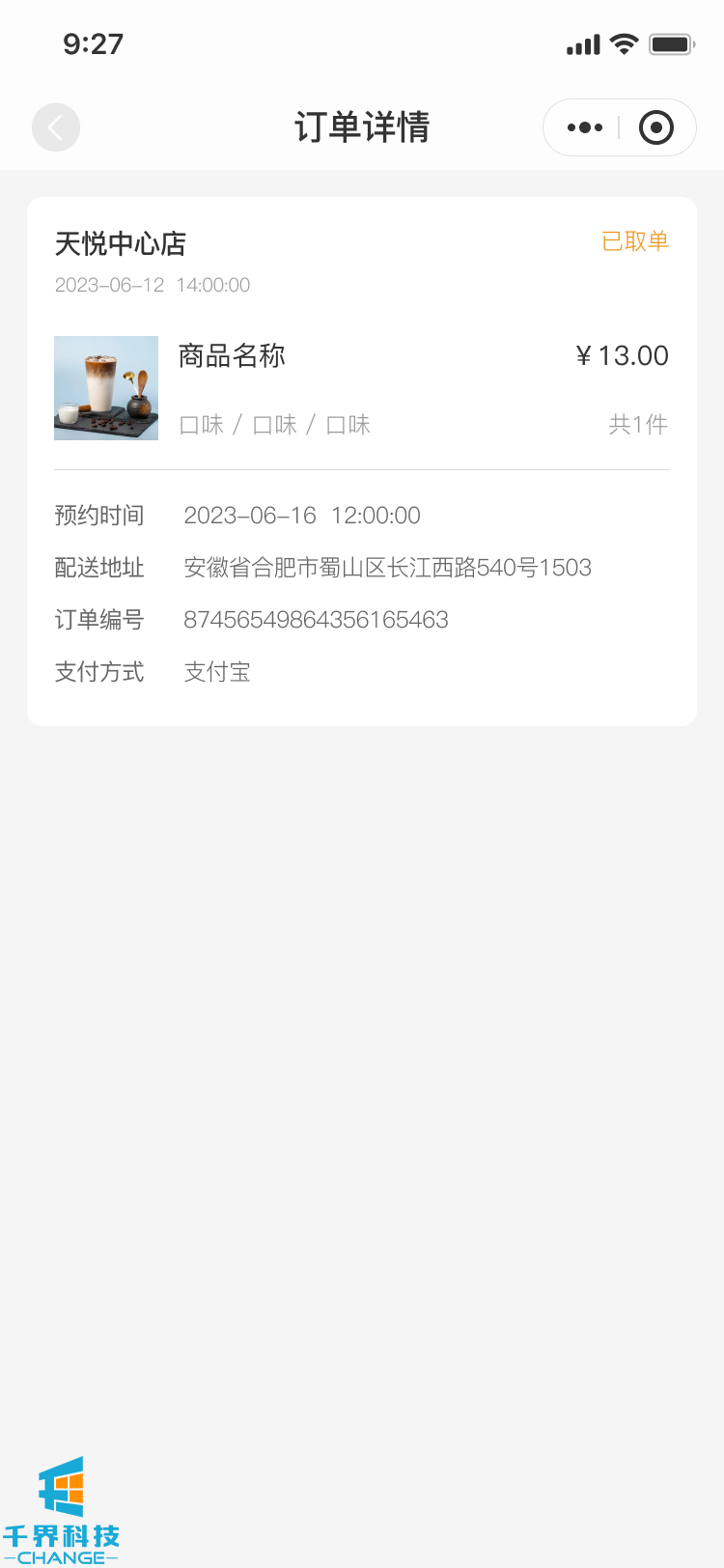Open the mini program more menu

point(584,127)
